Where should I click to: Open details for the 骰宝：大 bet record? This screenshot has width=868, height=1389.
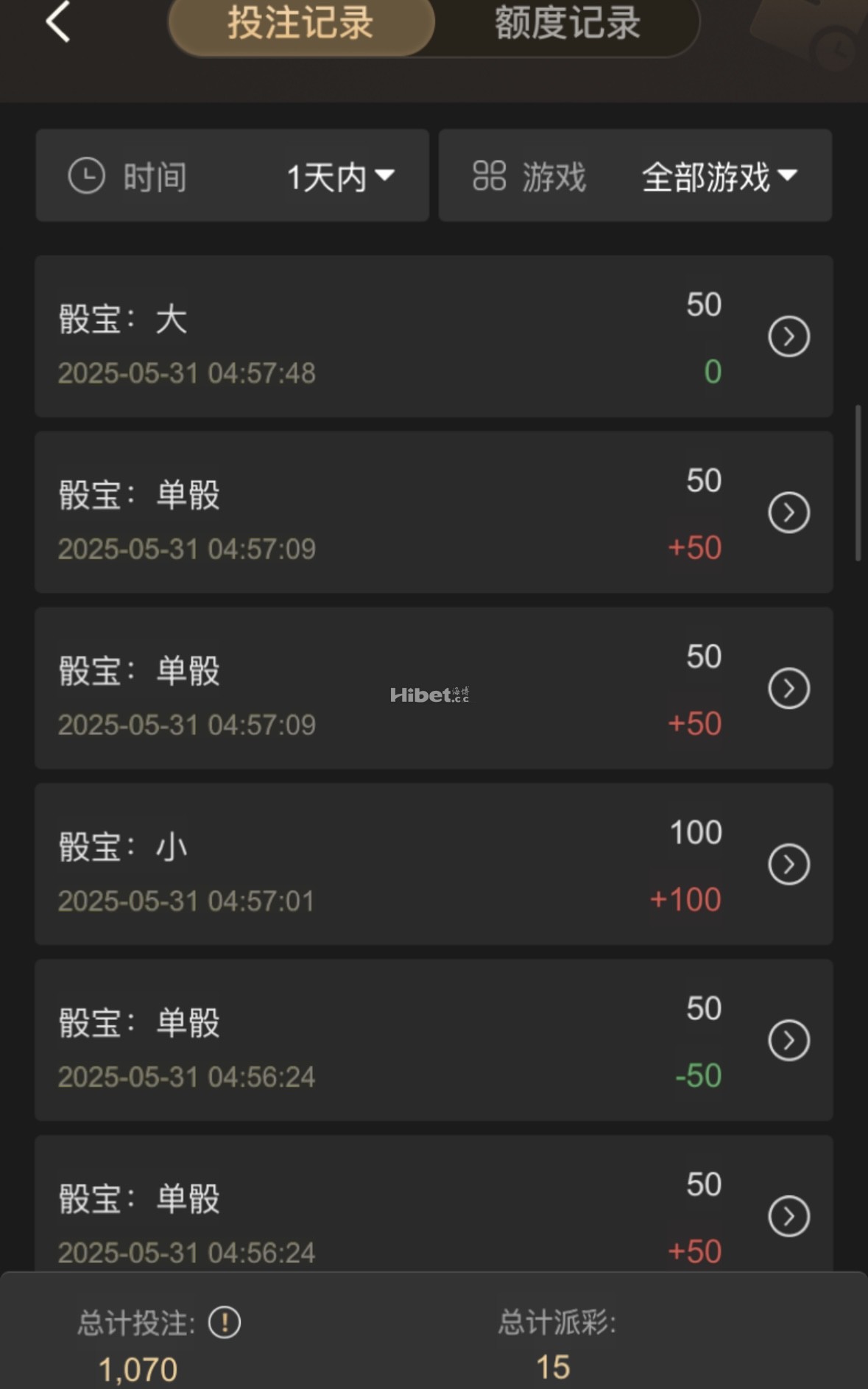(788, 337)
